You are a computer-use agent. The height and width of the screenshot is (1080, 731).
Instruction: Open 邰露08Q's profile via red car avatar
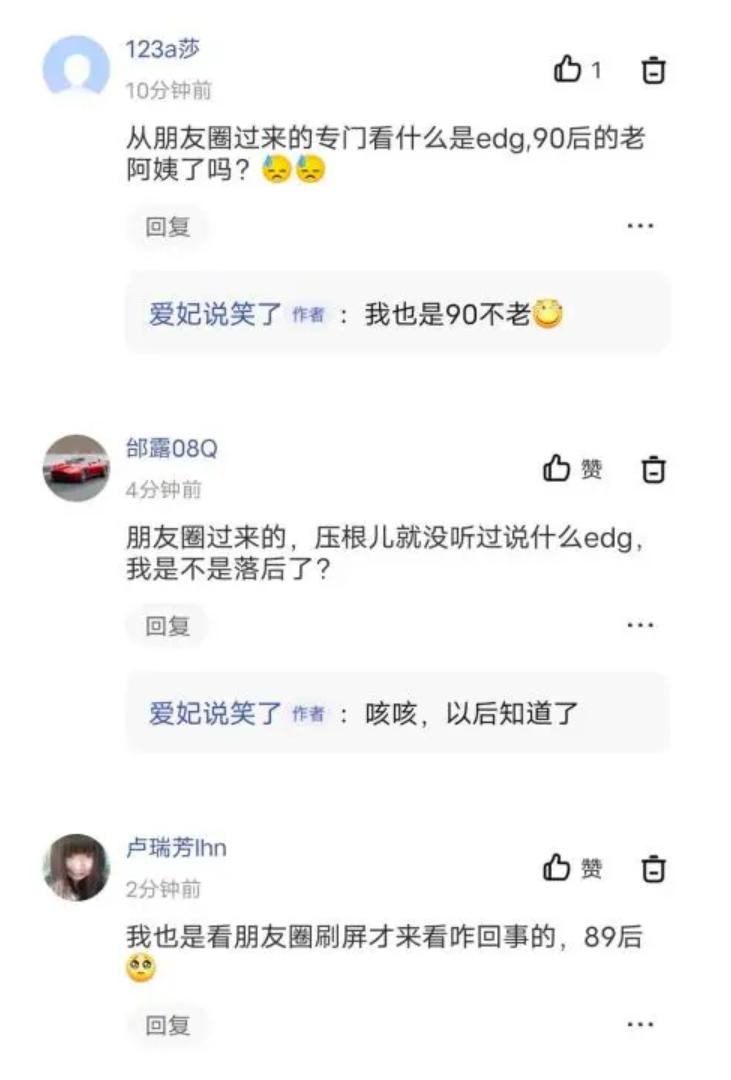[76, 468]
